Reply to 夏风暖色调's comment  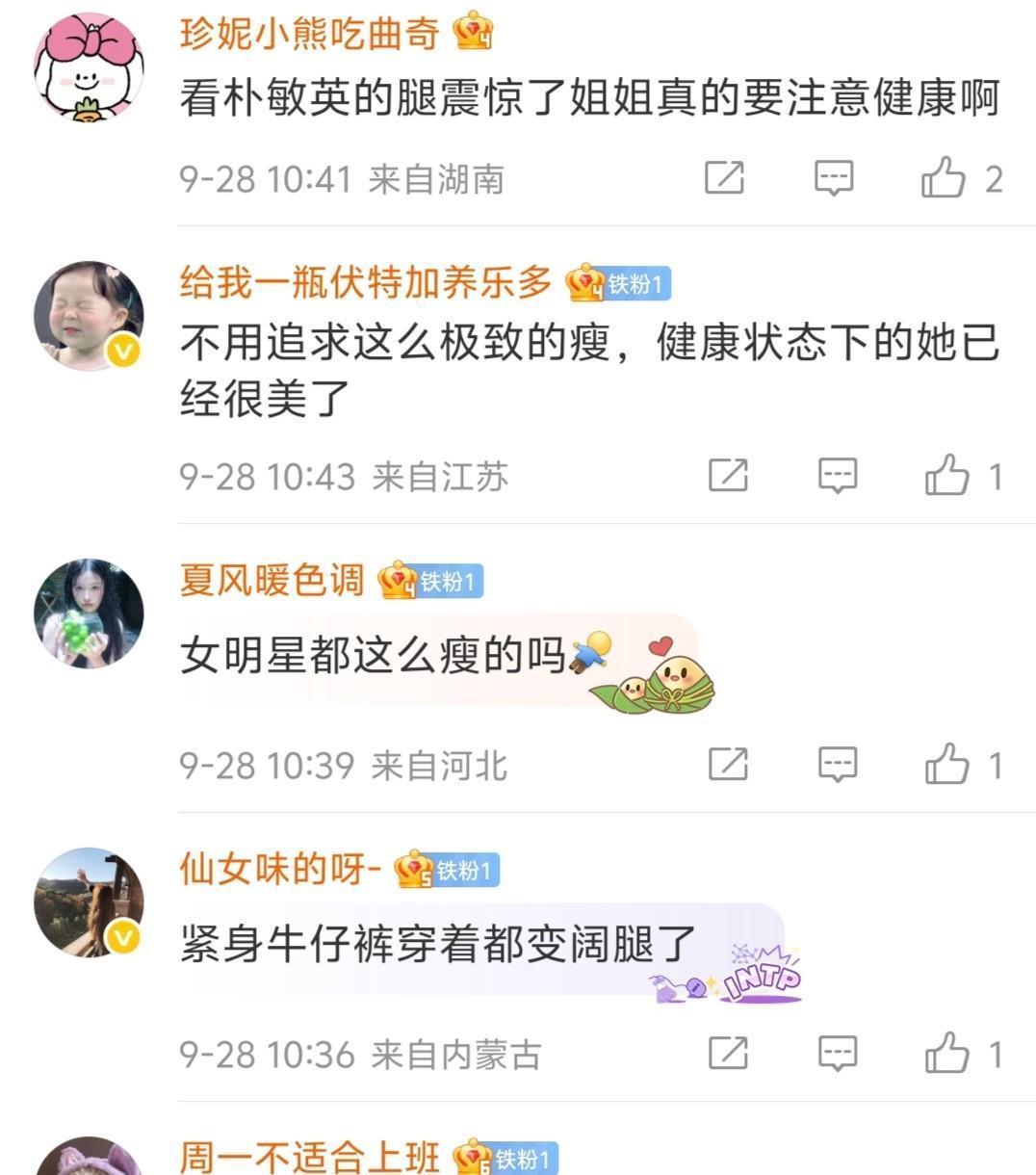pyautogui.click(x=838, y=765)
